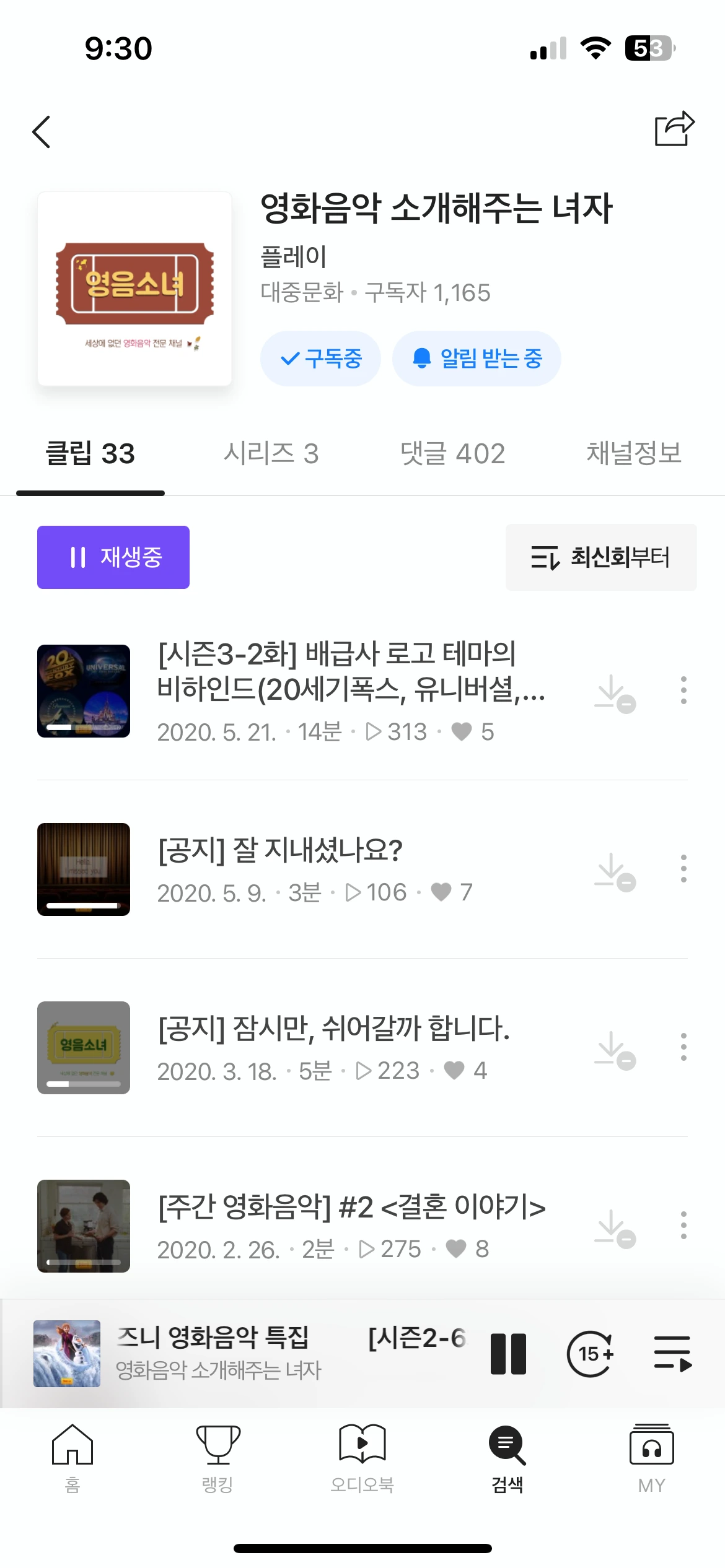Open the 잠시만, 쉬어갈까 합니다 notice
This screenshot has height=1568, width=725.
coord(335,1029)
